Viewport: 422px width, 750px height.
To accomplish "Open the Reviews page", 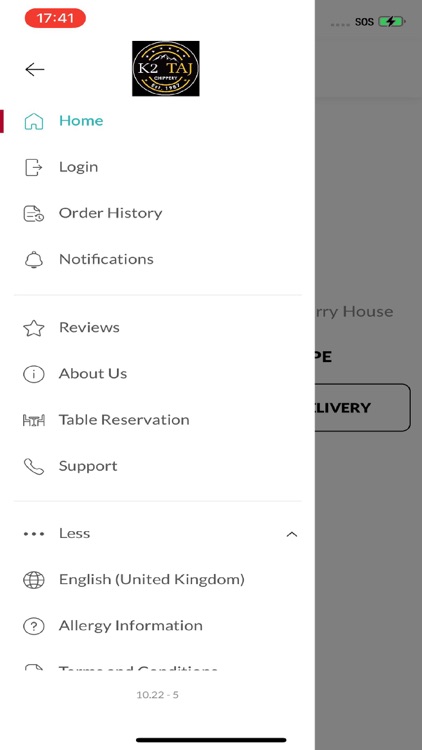I will (157, 328).
